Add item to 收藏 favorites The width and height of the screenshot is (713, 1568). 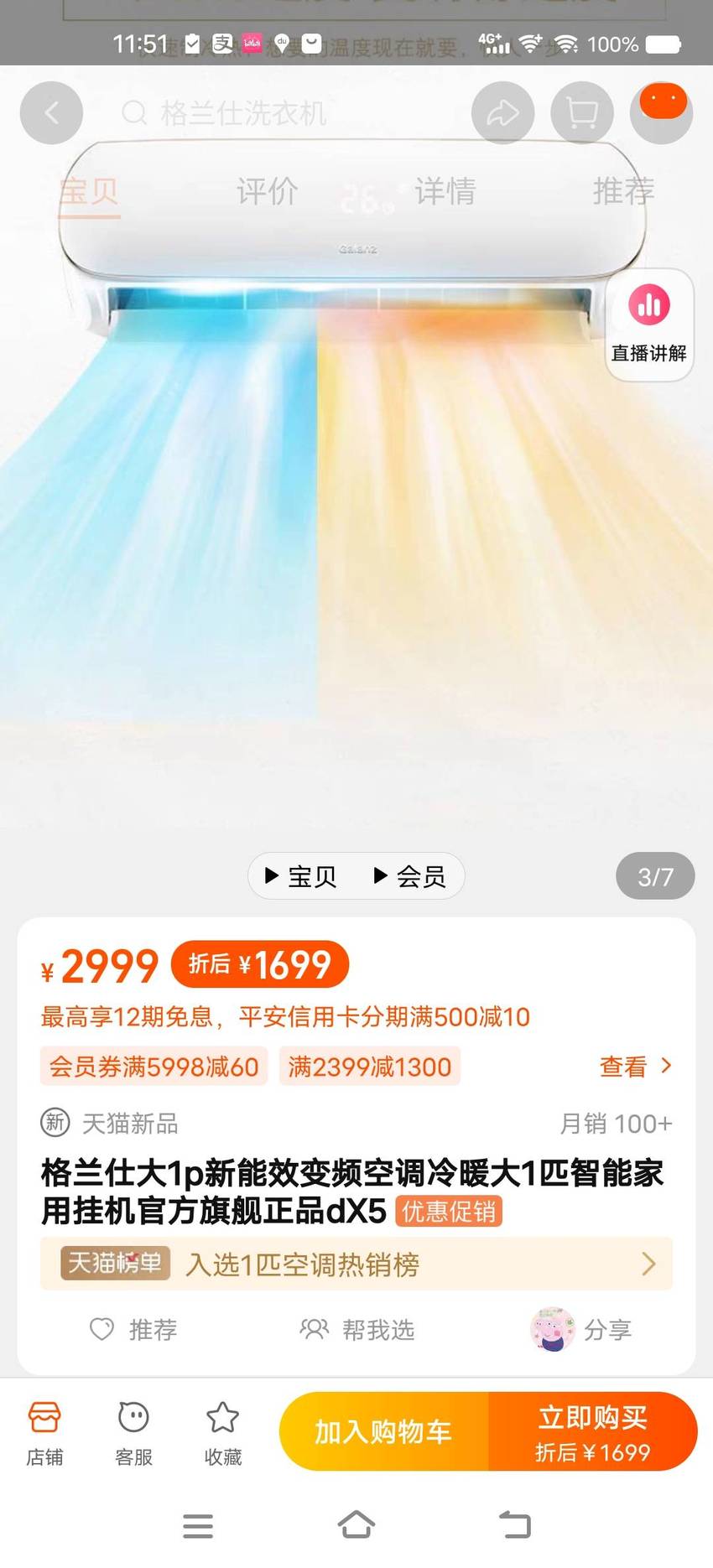[223, 1433]
